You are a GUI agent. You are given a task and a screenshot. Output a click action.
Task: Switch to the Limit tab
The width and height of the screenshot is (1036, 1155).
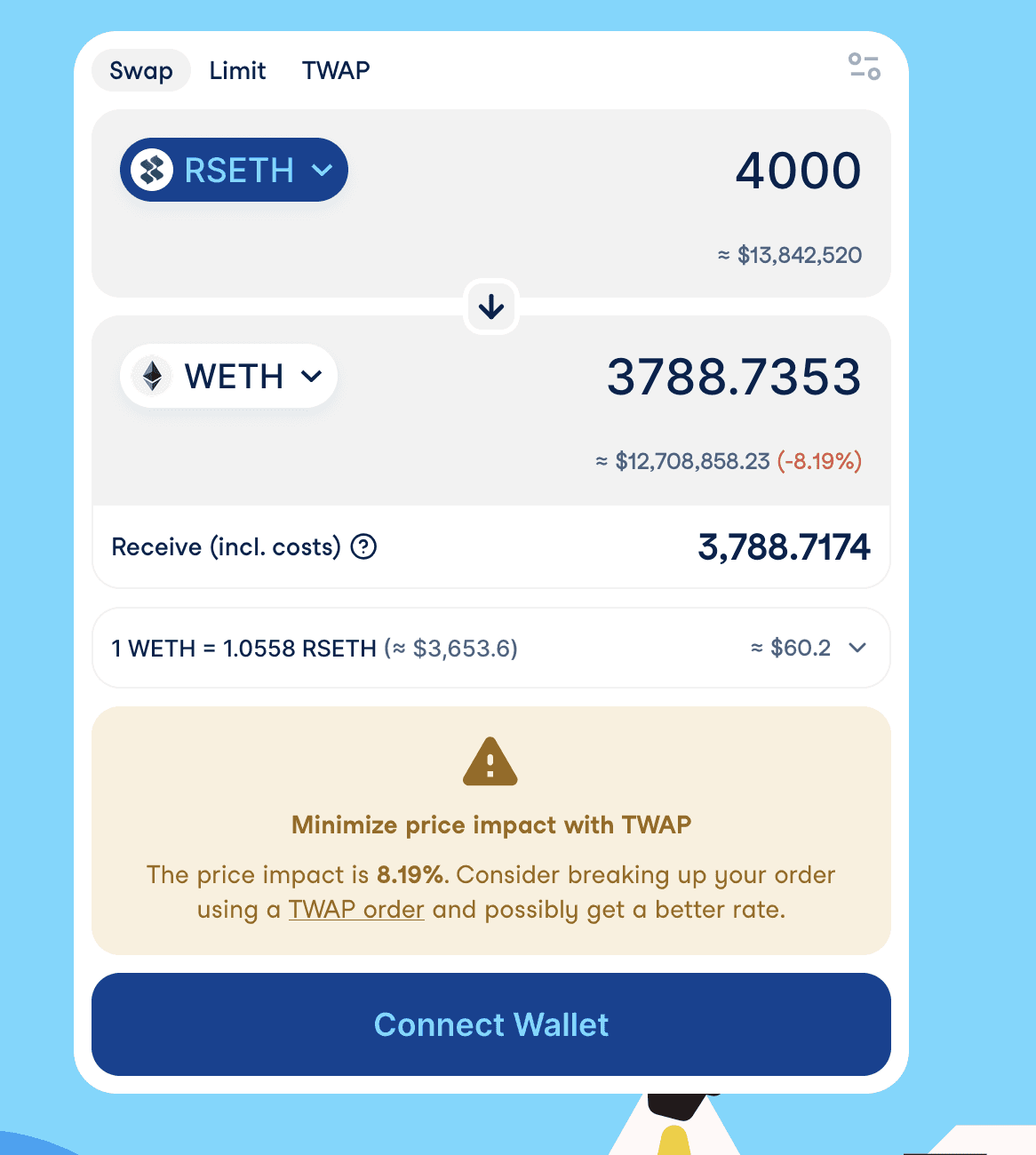pyautogui.click(x=237, y=70)
